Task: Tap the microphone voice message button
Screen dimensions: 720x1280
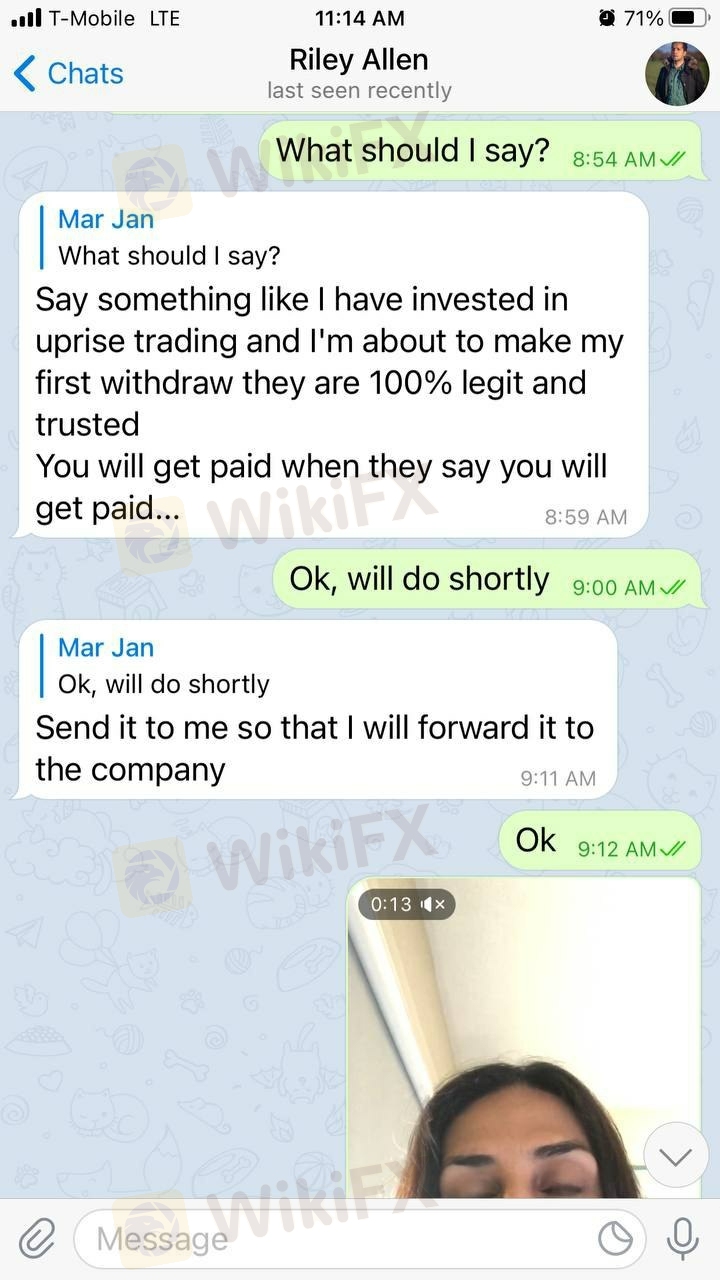Action: click(683, 1240)
